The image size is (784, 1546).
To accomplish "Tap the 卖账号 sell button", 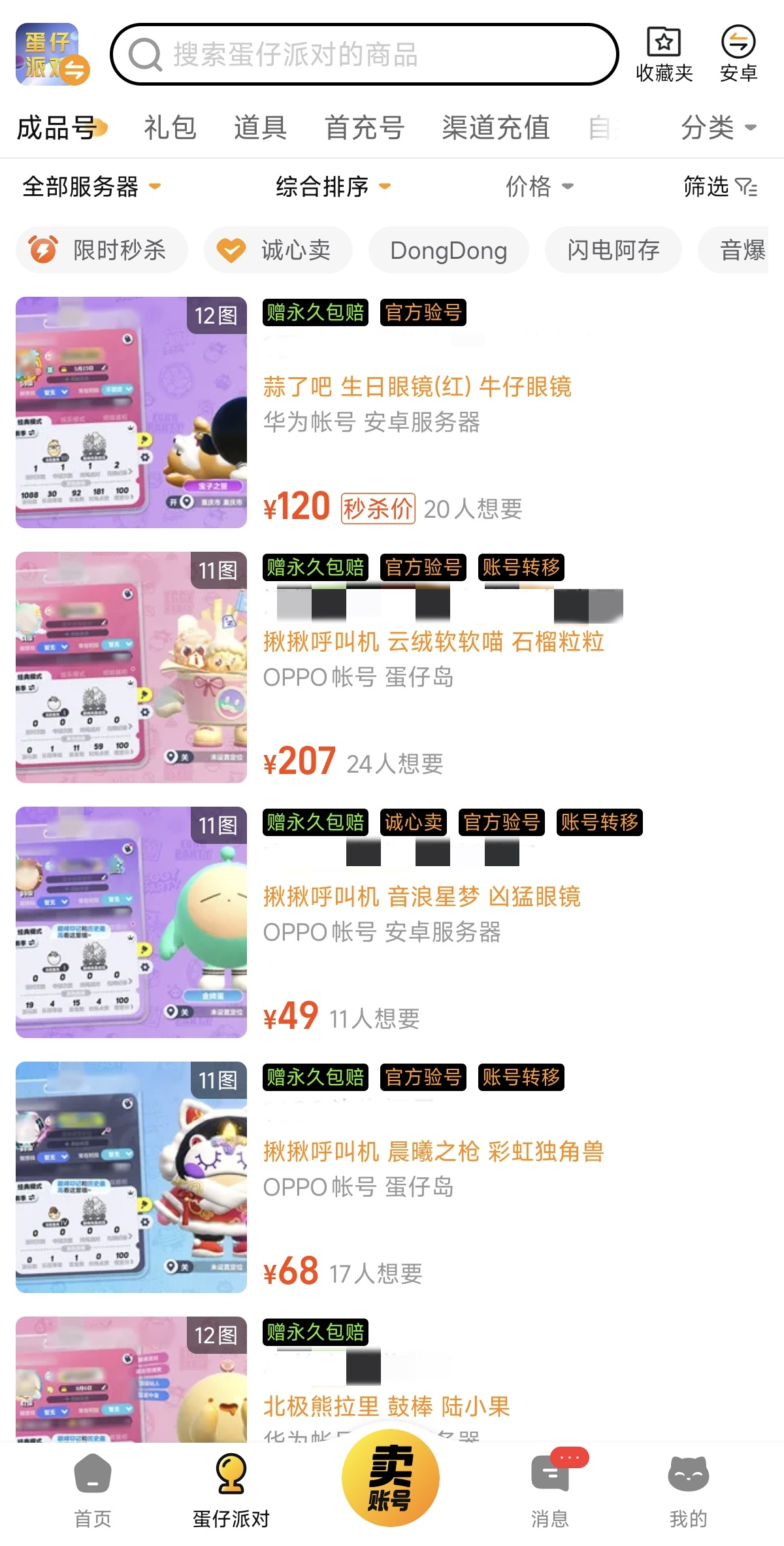I will pos(391,1478).
